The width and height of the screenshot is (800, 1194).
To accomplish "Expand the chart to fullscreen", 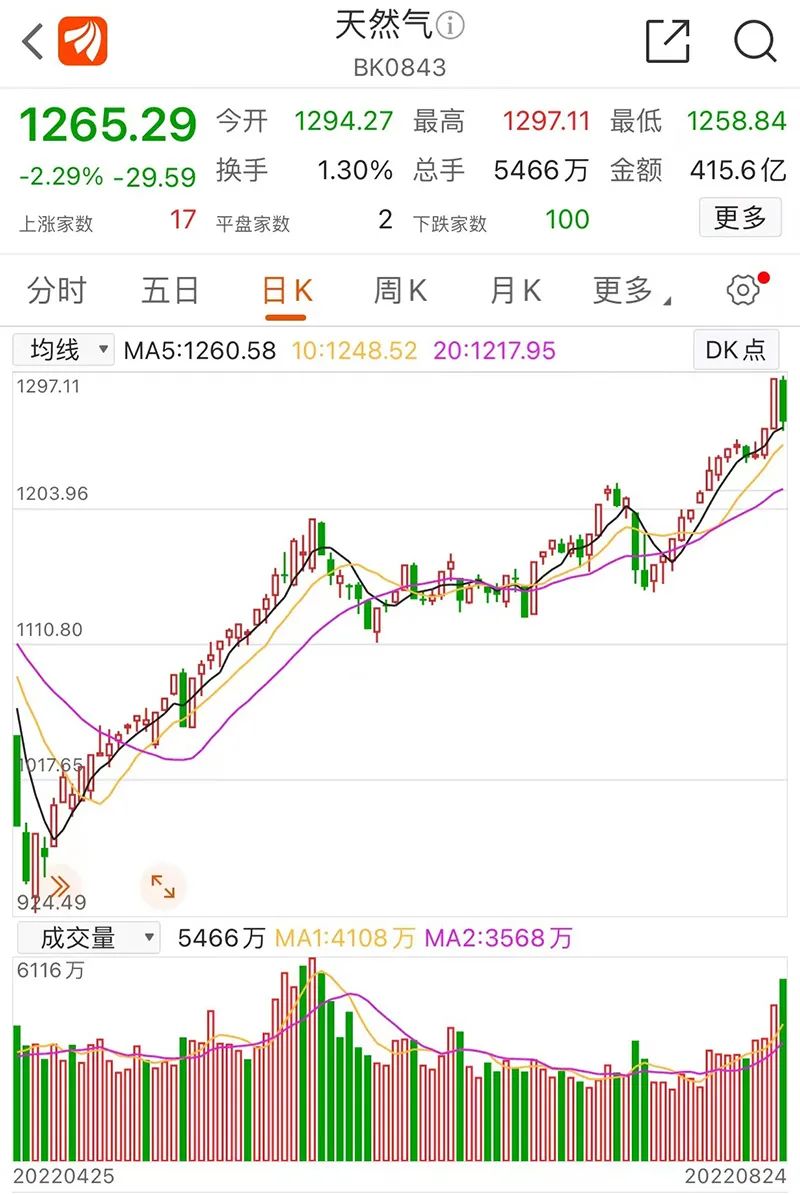I will 163,885.
